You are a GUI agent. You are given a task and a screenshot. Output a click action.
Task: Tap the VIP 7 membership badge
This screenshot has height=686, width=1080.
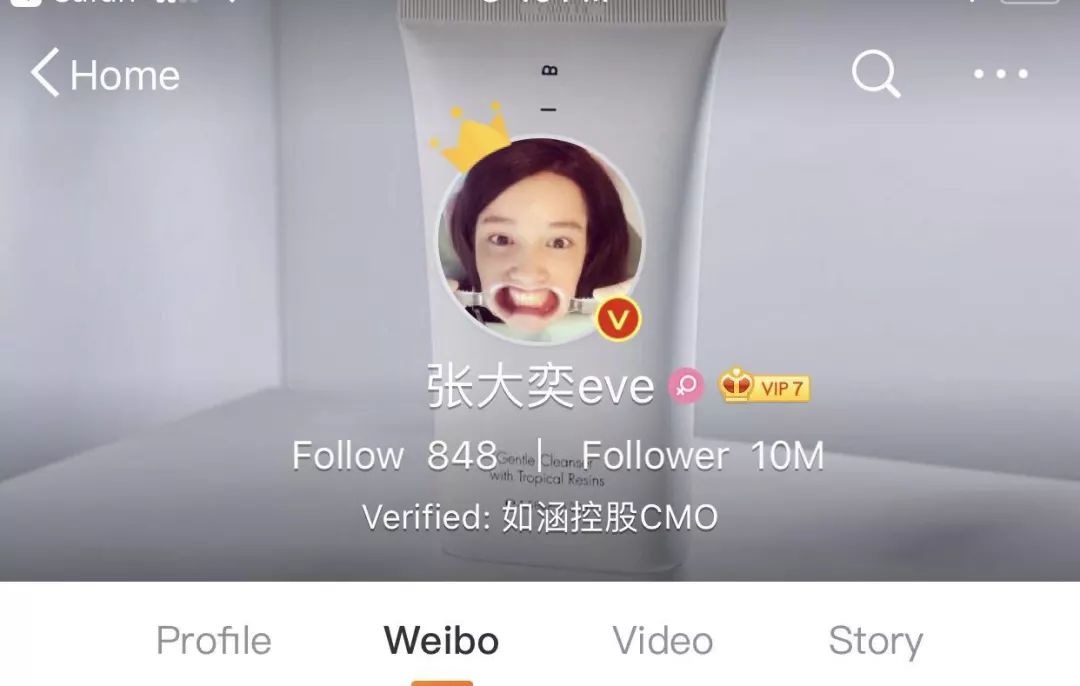[765, 387]
